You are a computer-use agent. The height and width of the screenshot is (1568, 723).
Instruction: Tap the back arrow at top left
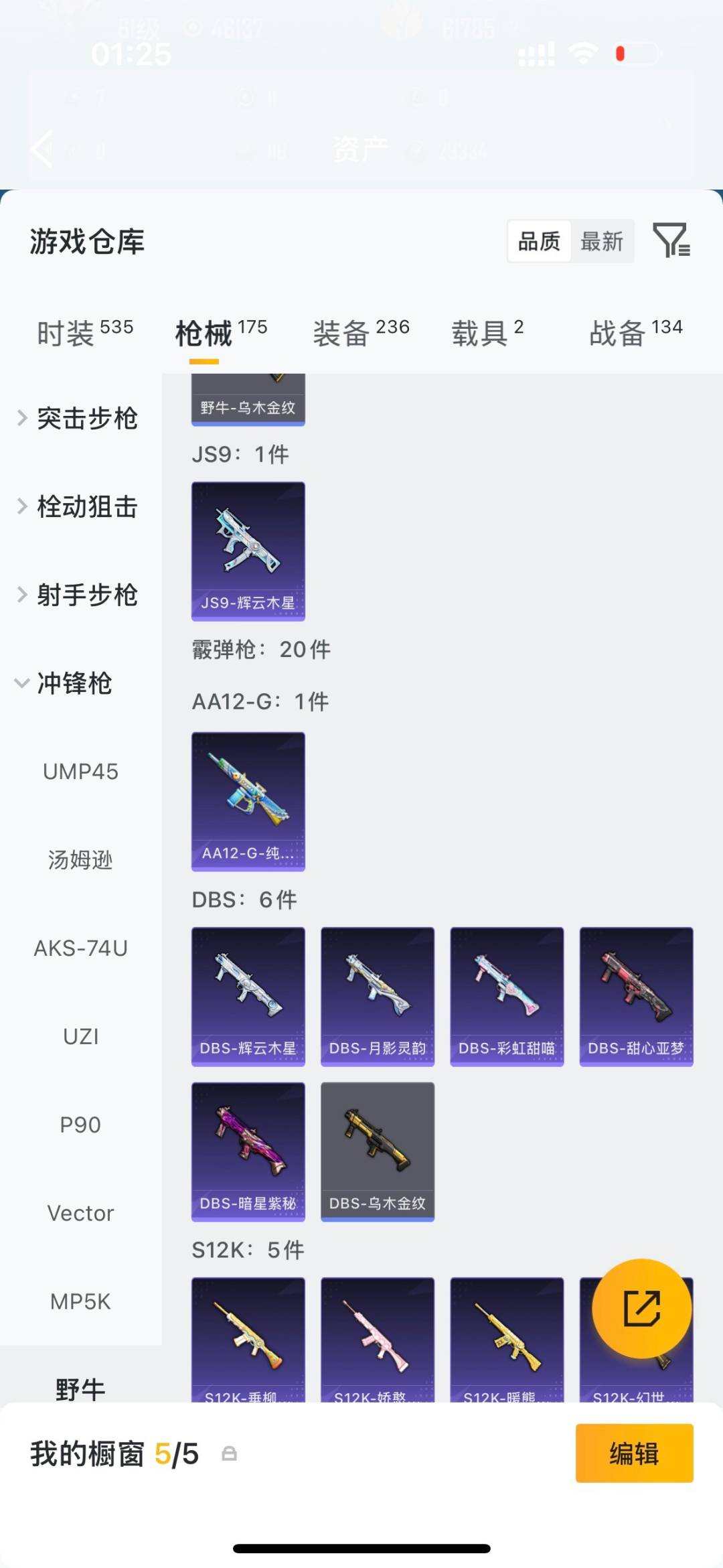click(x=40, y=149)
